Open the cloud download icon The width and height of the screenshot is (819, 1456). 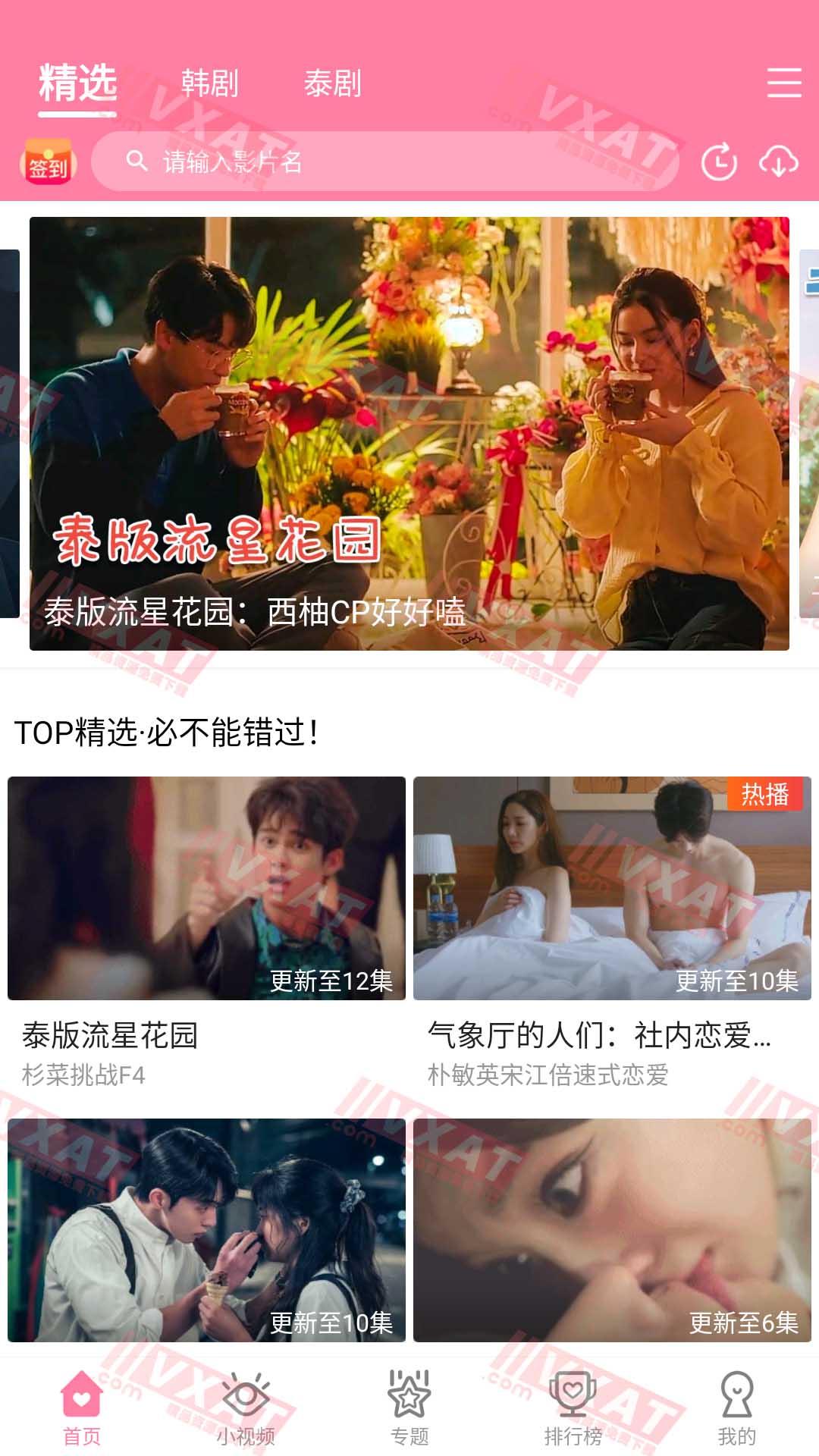click(x=779, y=162)
